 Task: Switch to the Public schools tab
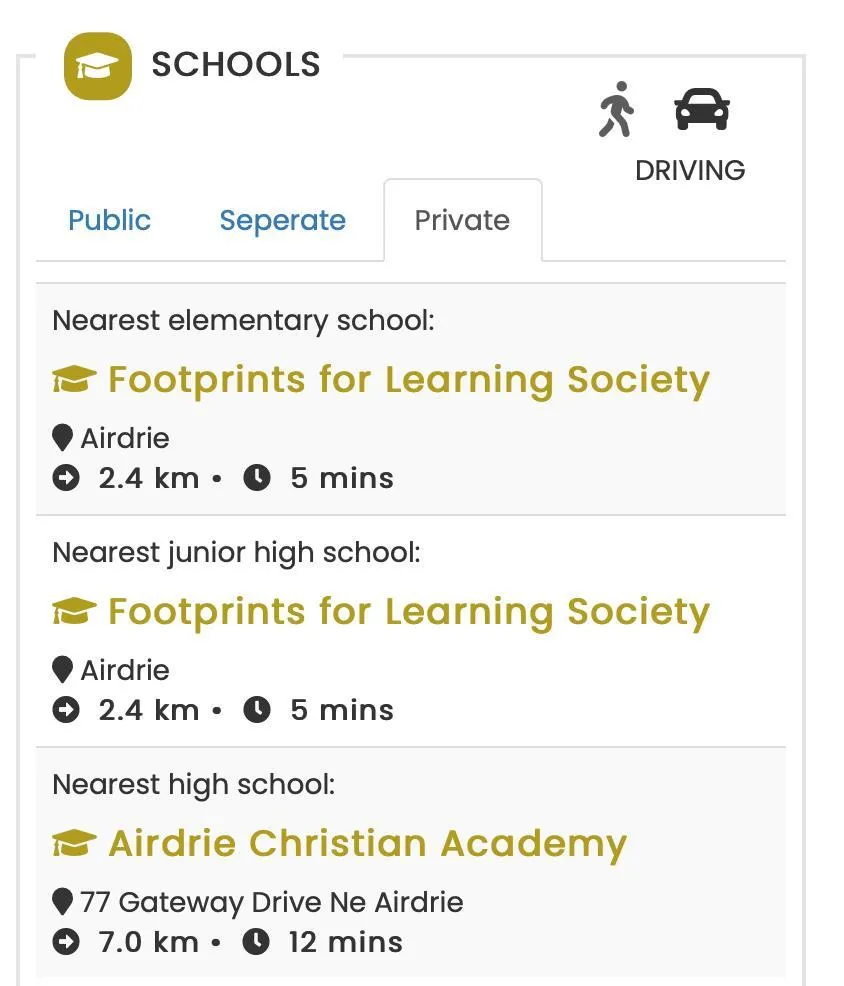109,220
